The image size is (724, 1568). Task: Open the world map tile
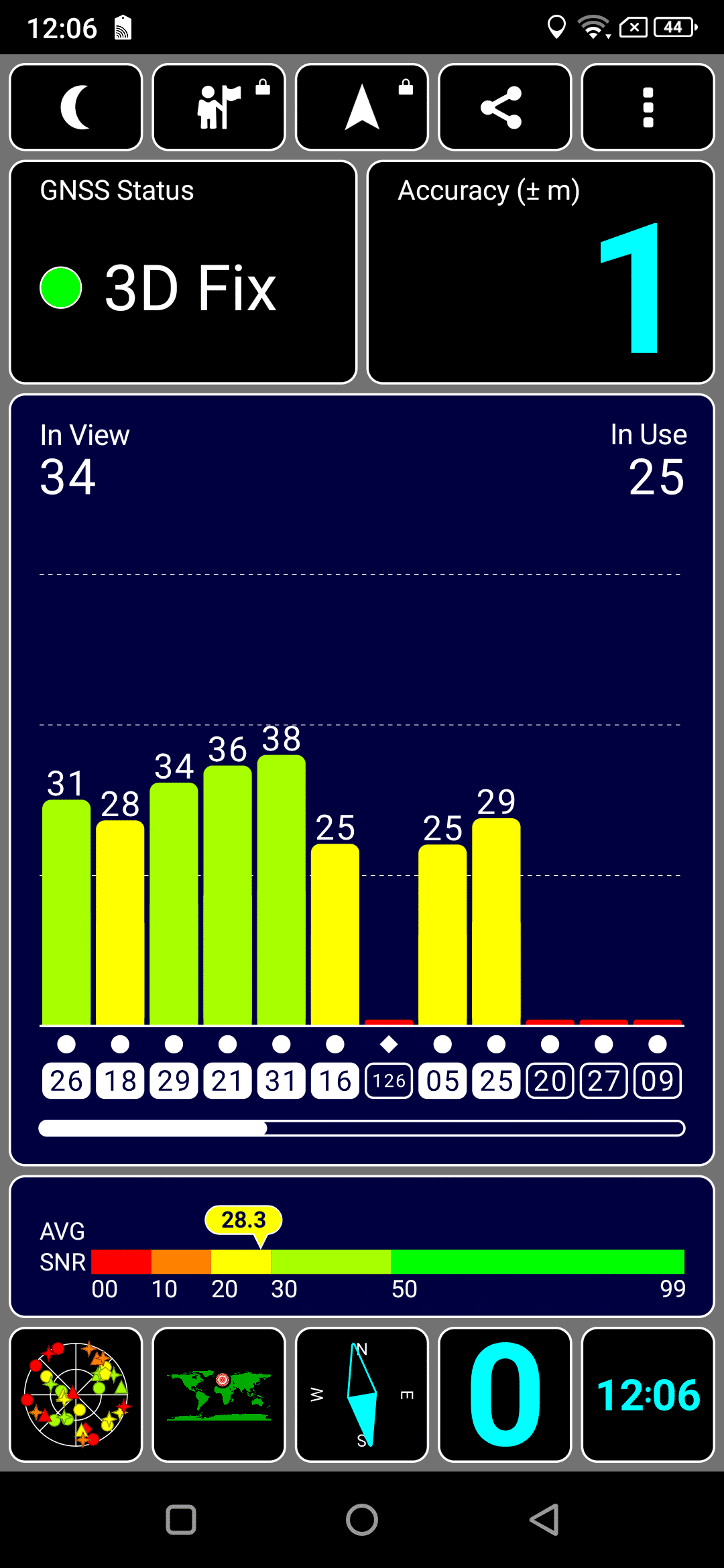pyautogui.click(x=219, y=1394)
